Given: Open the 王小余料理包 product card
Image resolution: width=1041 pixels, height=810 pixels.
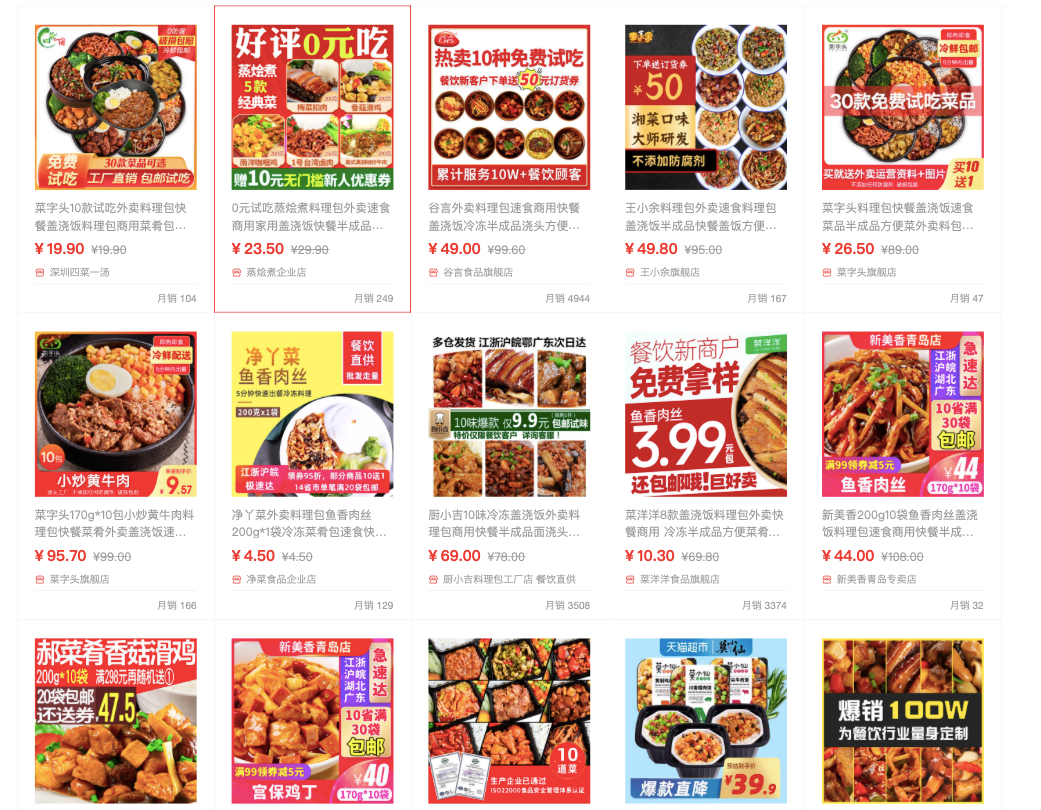Looking at the screenshot, I should click(705, 107).
